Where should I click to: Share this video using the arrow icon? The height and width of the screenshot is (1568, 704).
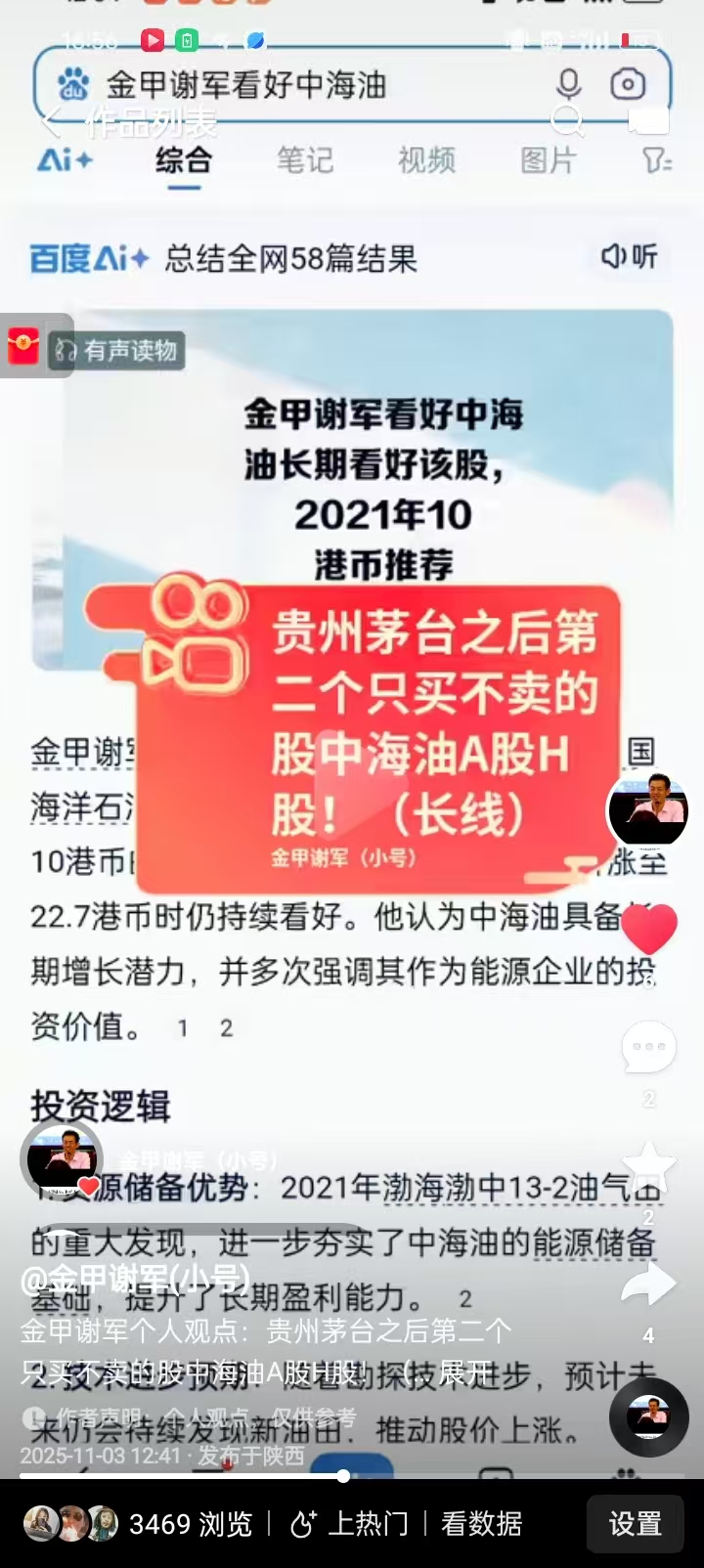coord(649,1284)
